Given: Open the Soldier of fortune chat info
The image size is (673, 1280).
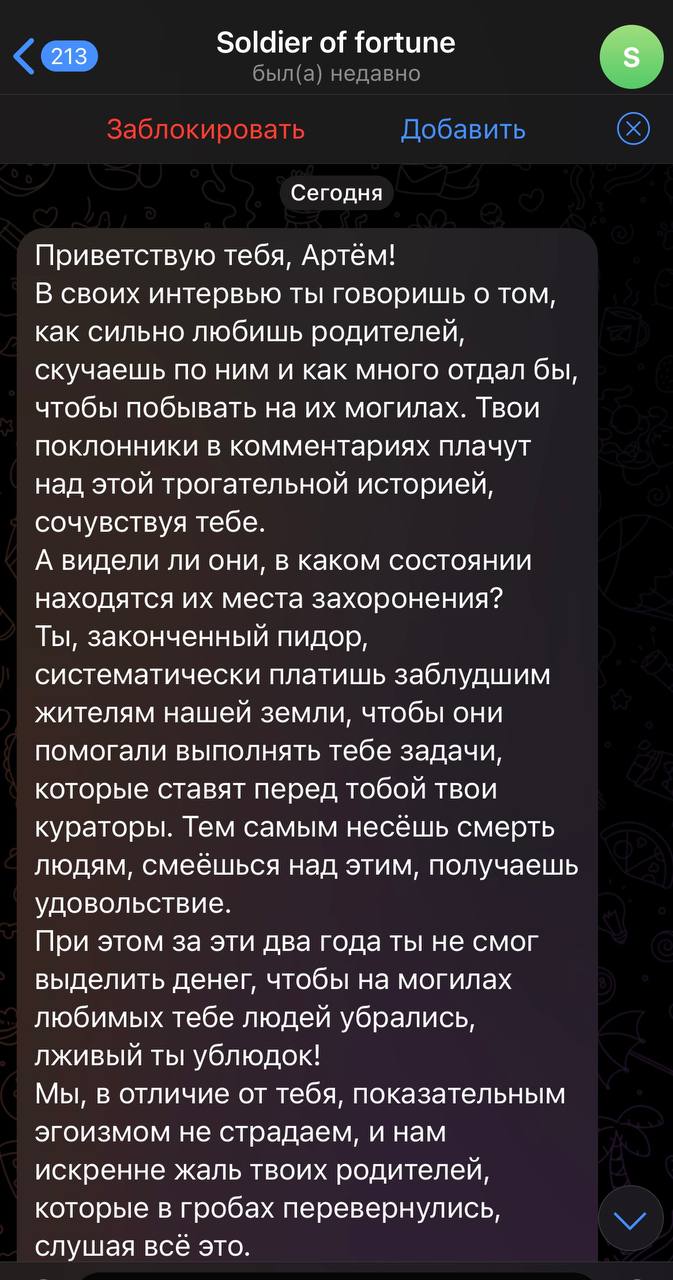Looking at the screenshot, I should click(x=336, y=56).
